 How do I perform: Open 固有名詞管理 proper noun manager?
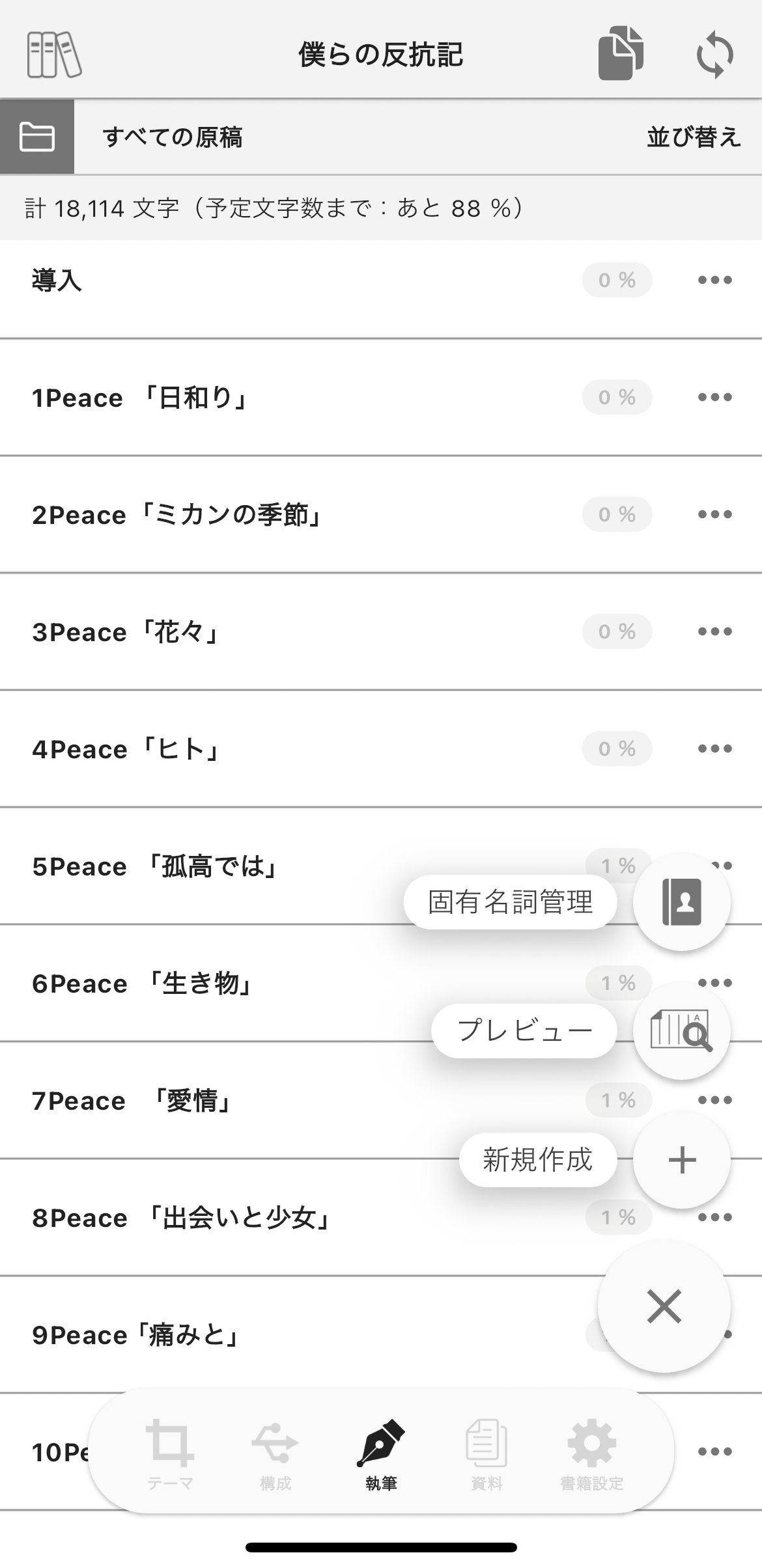tap(681, 902)
